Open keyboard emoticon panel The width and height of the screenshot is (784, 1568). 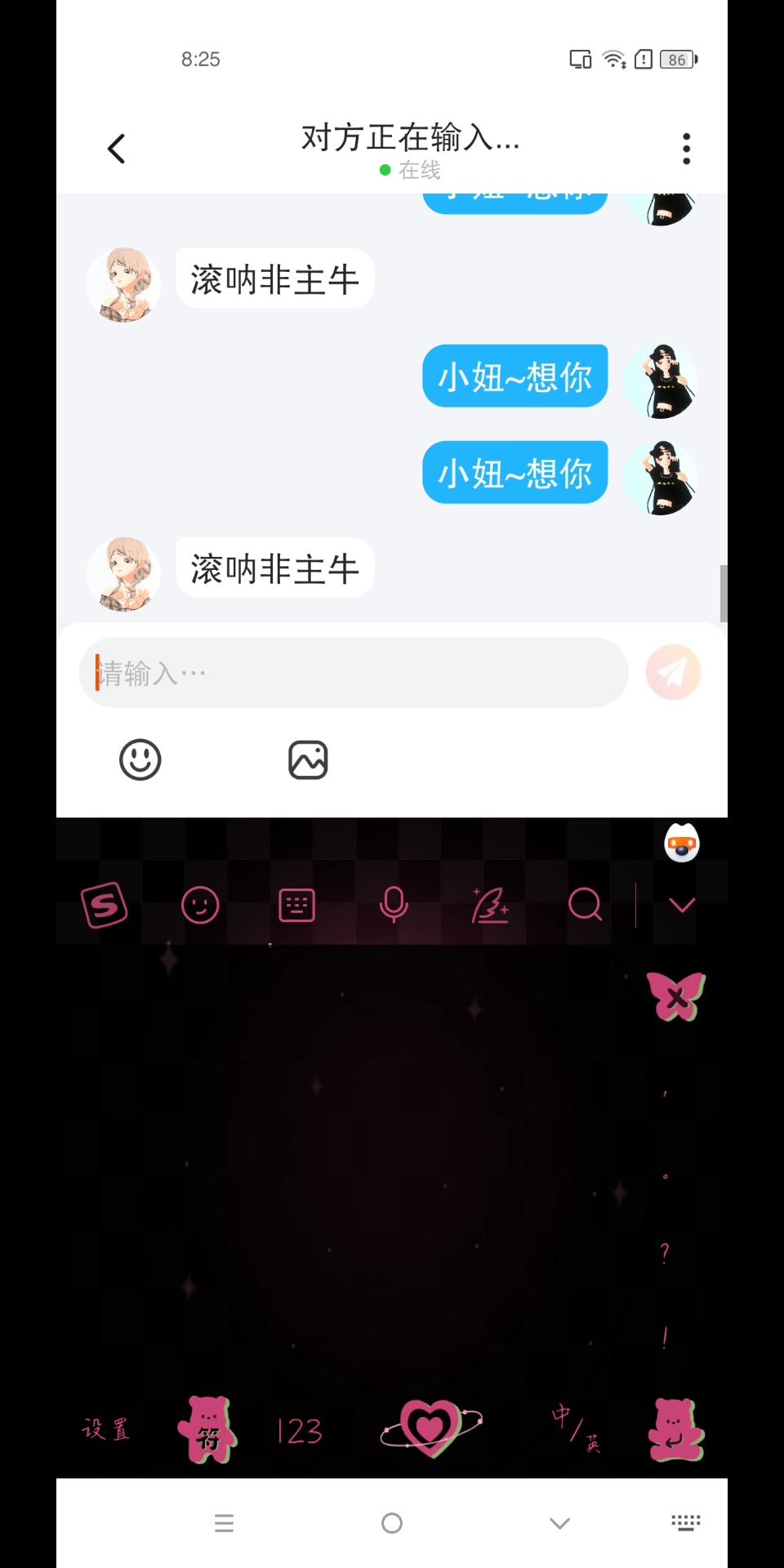pos(200,905)
